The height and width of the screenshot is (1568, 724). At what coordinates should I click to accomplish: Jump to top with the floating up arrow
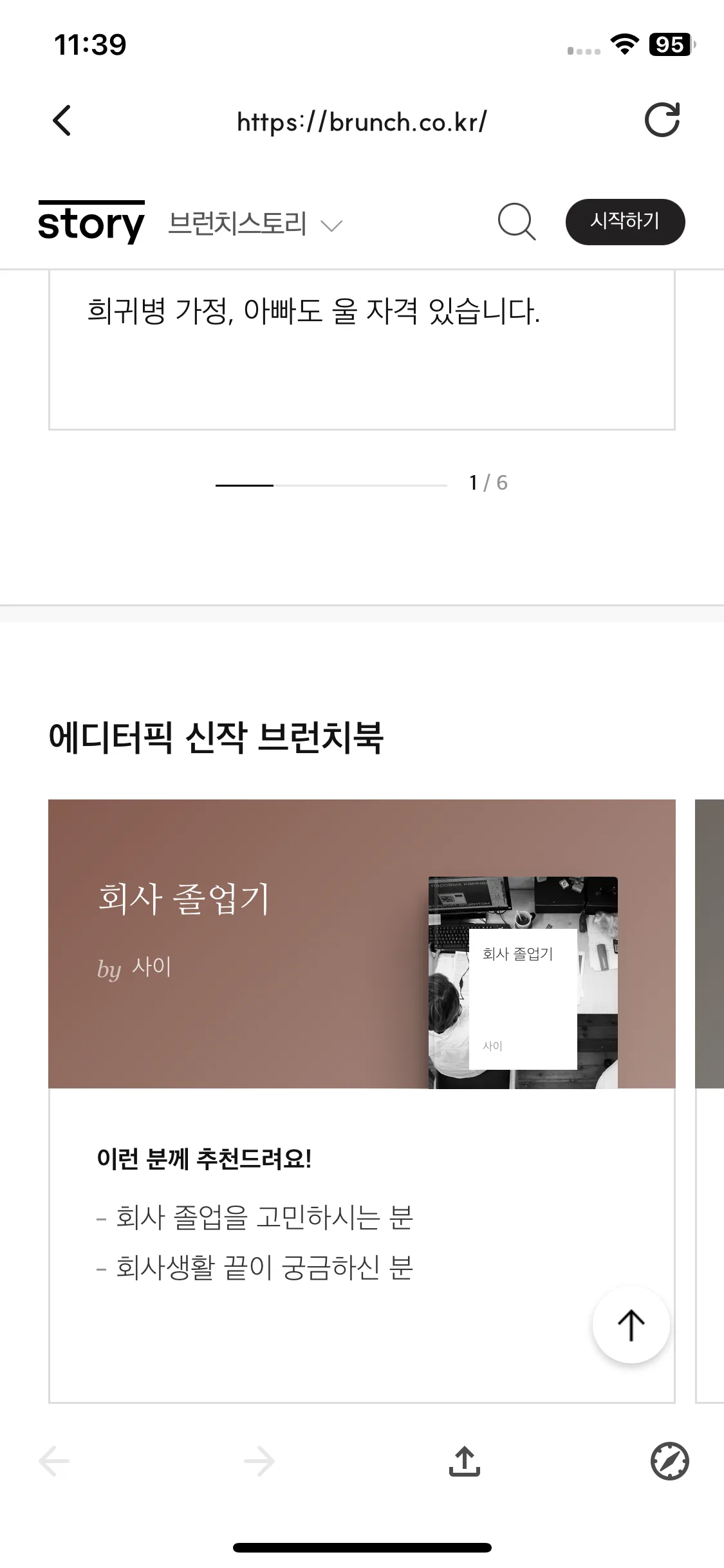tap(631, 1325)
